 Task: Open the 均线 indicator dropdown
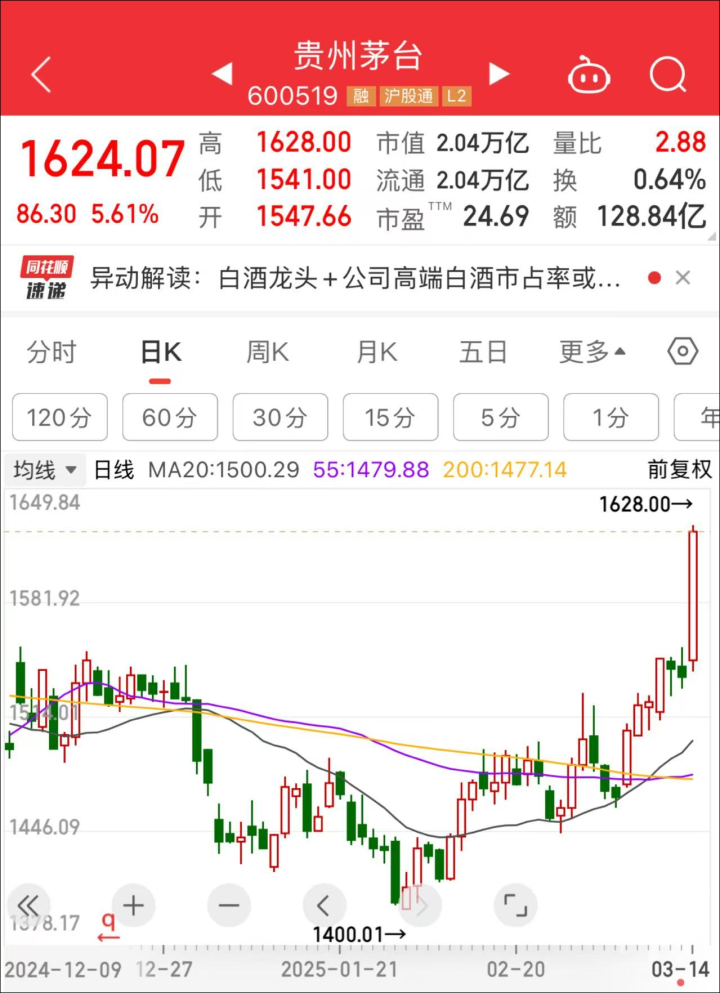click(x=45, y=469)
